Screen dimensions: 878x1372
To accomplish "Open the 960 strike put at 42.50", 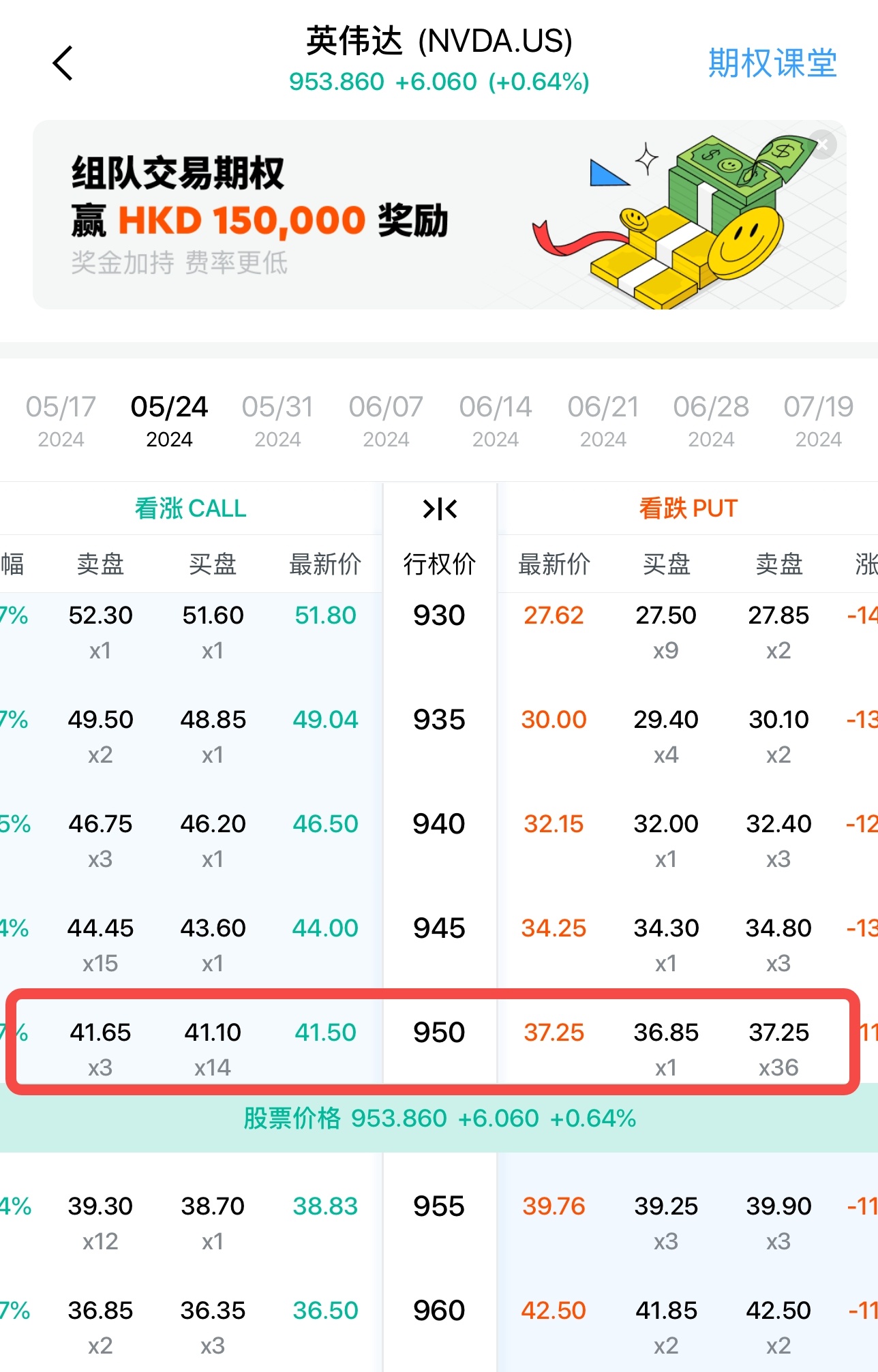I will (x=554, y=1311).
